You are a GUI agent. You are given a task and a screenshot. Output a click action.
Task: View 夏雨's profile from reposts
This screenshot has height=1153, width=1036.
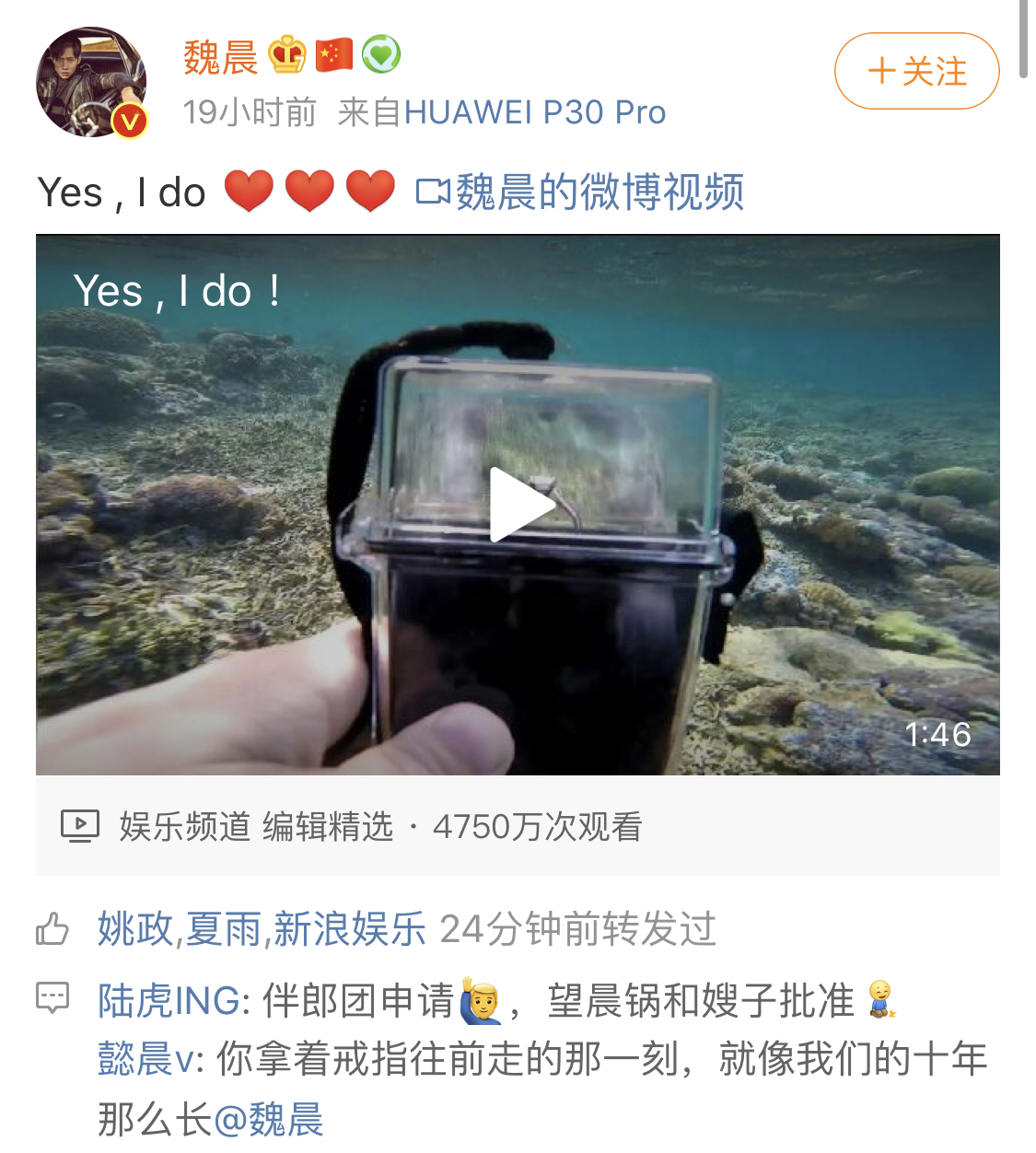224,928
